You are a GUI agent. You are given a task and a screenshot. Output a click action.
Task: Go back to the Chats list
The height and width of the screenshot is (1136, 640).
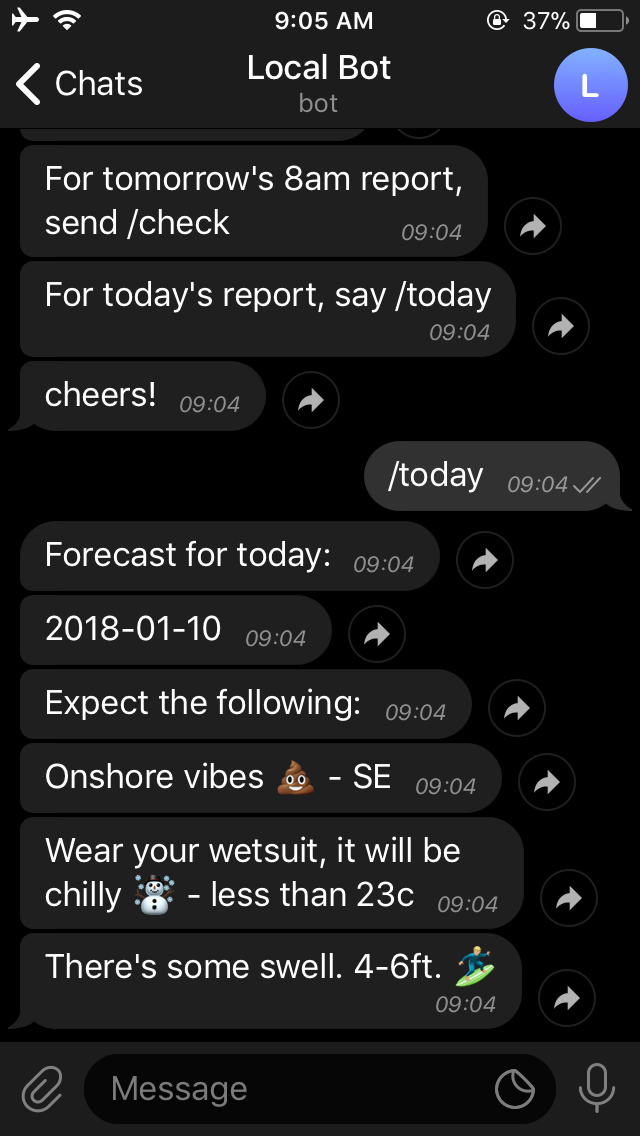pyautogui.click(x=78, y=84)
